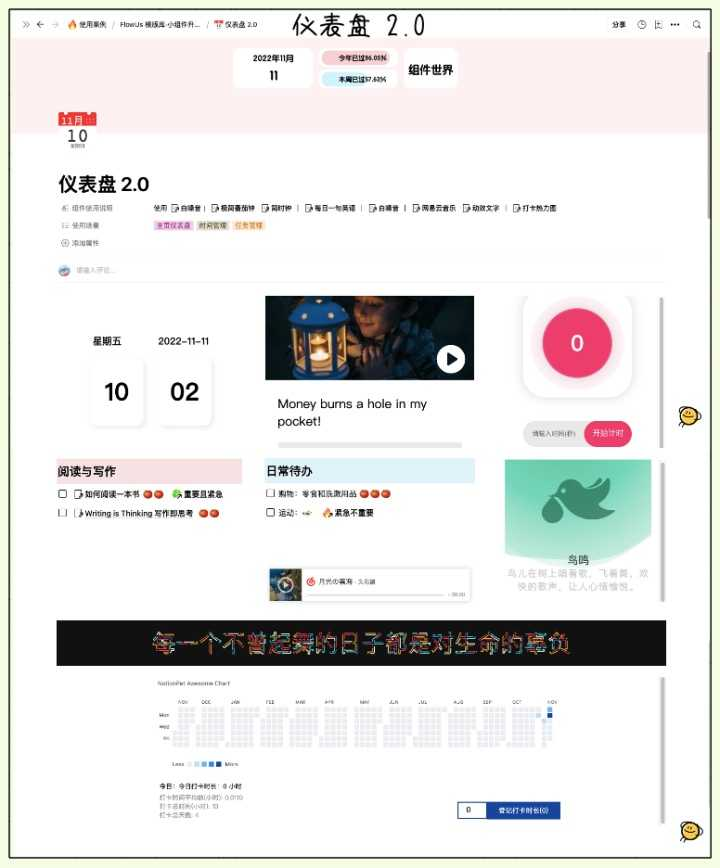Play the Money burns a hole video
Screen dimensions: 720x868
tap(451, 359)
